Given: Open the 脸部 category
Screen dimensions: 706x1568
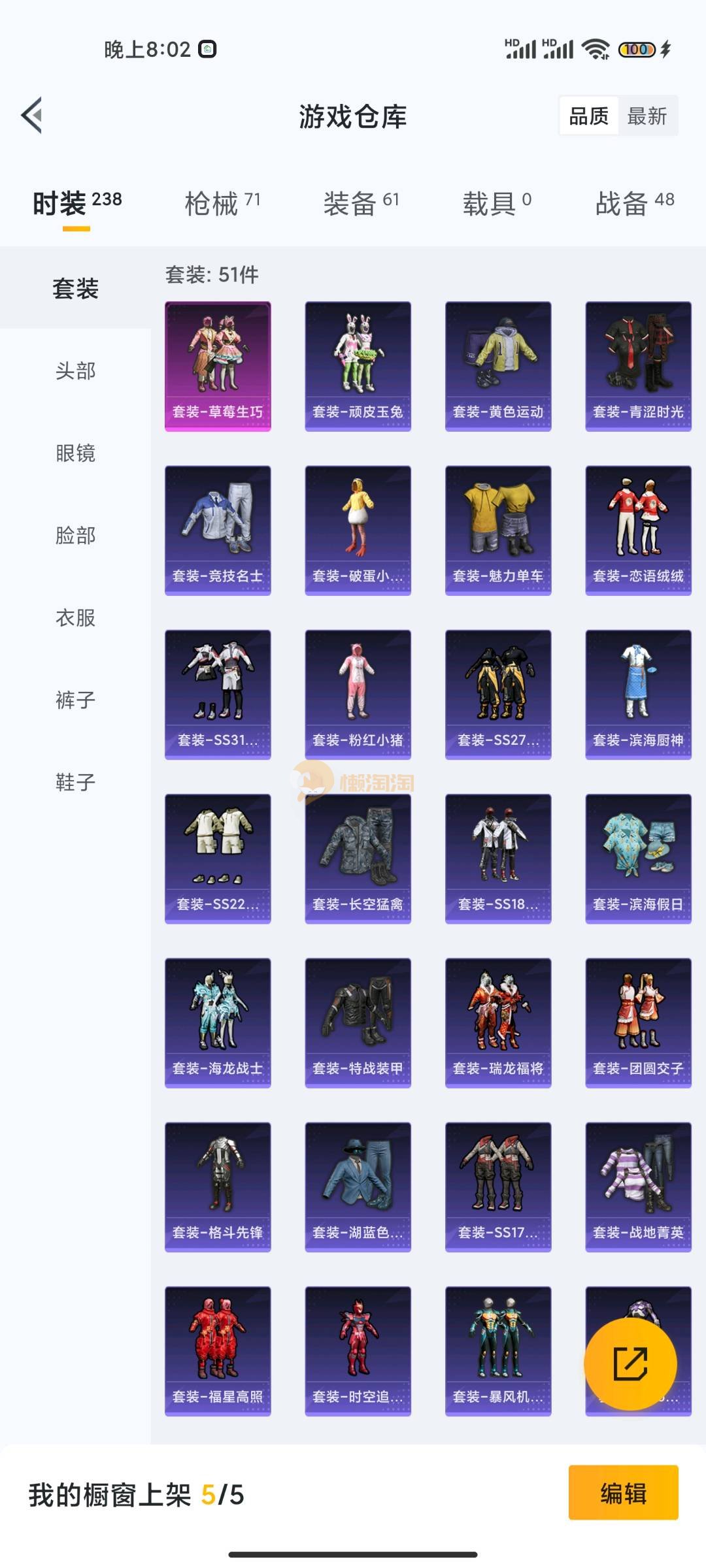Looking at the screenshot, I should [x=75, y=536].
